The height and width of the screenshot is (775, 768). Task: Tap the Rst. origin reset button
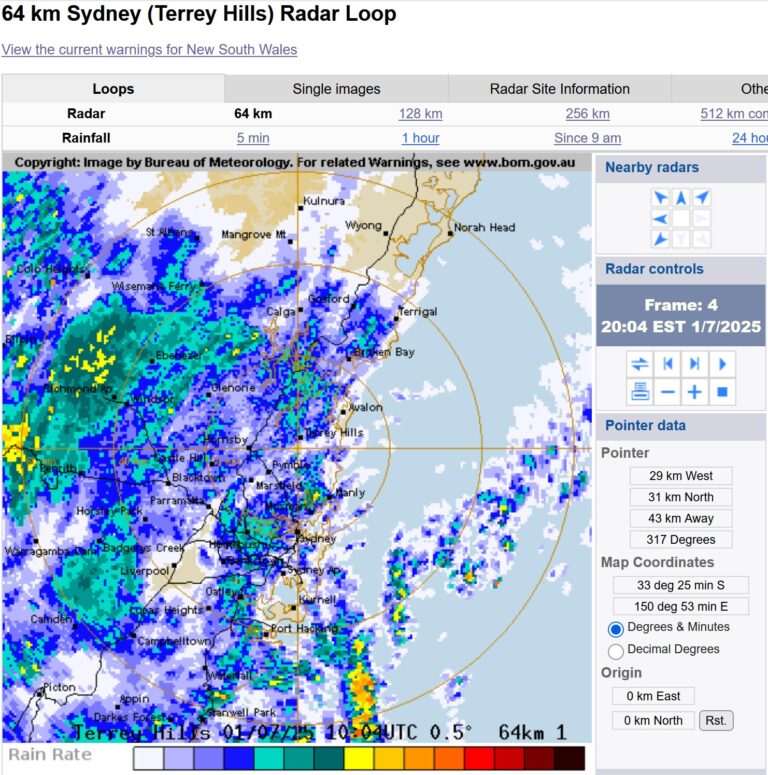tap(715, 720)
